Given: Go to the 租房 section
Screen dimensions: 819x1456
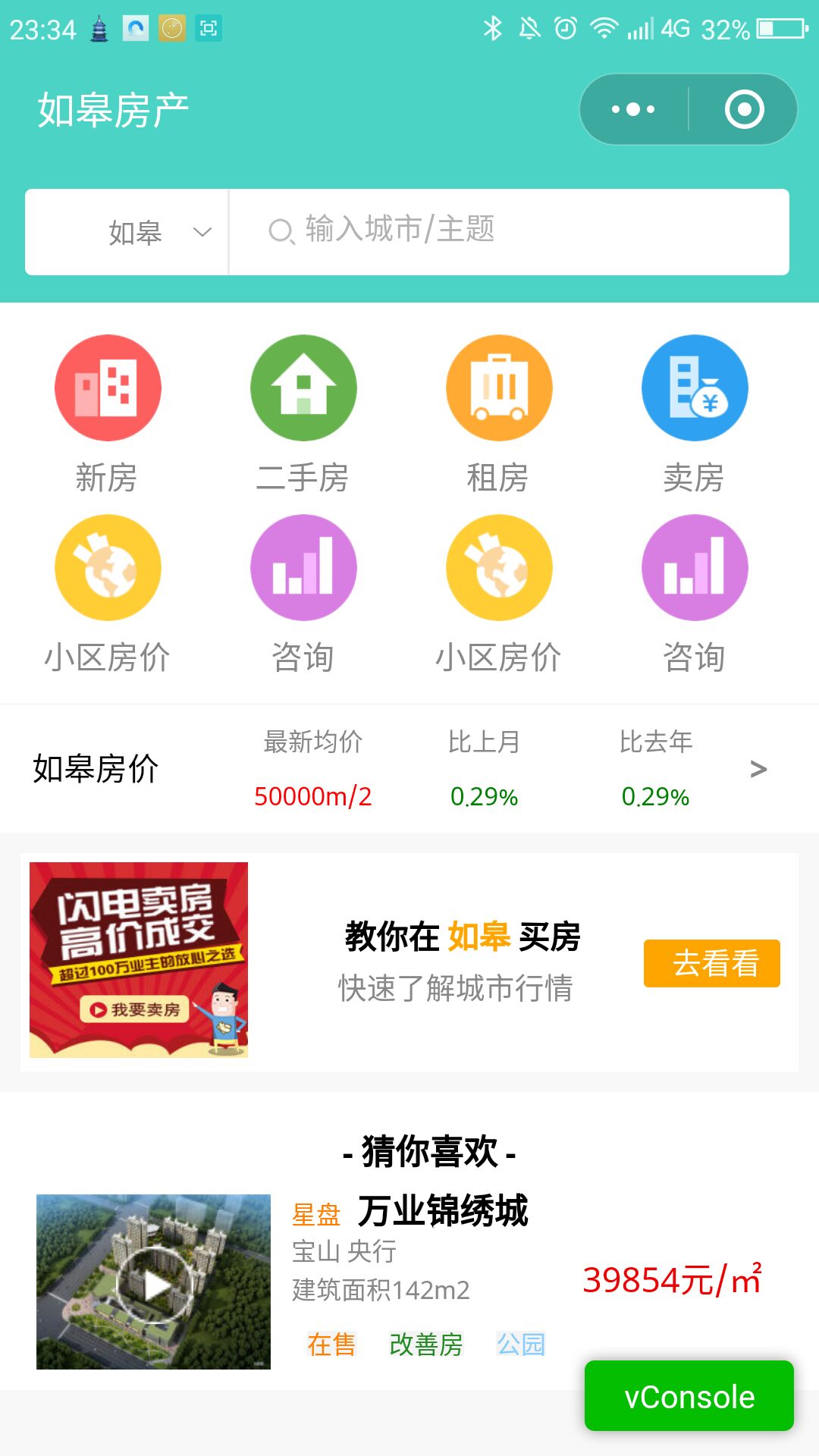Looking at the screenshot, I should click(x=498, y=414).
